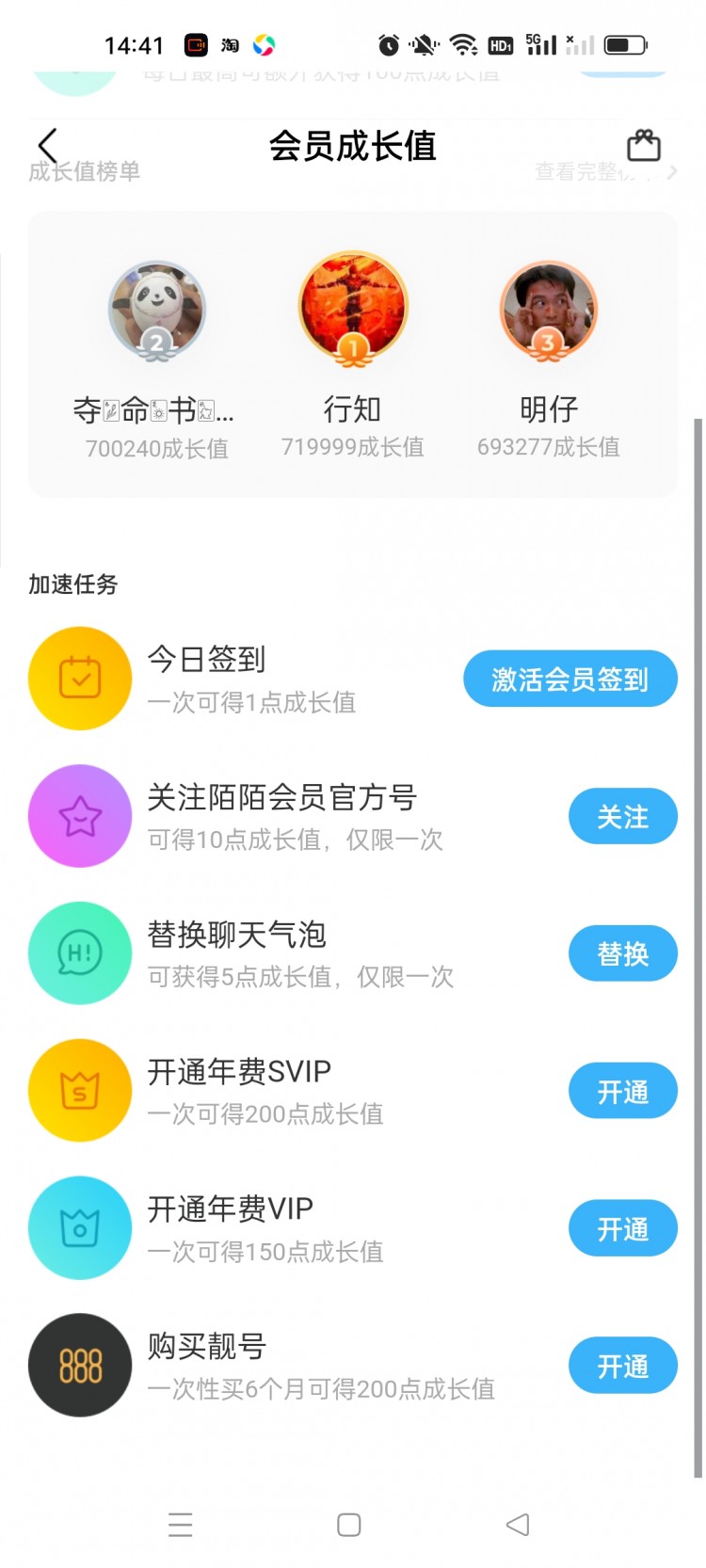Click 关注 to follow the official account
This screenshot has height=1568, width=706.
click(x=623, y=816)
